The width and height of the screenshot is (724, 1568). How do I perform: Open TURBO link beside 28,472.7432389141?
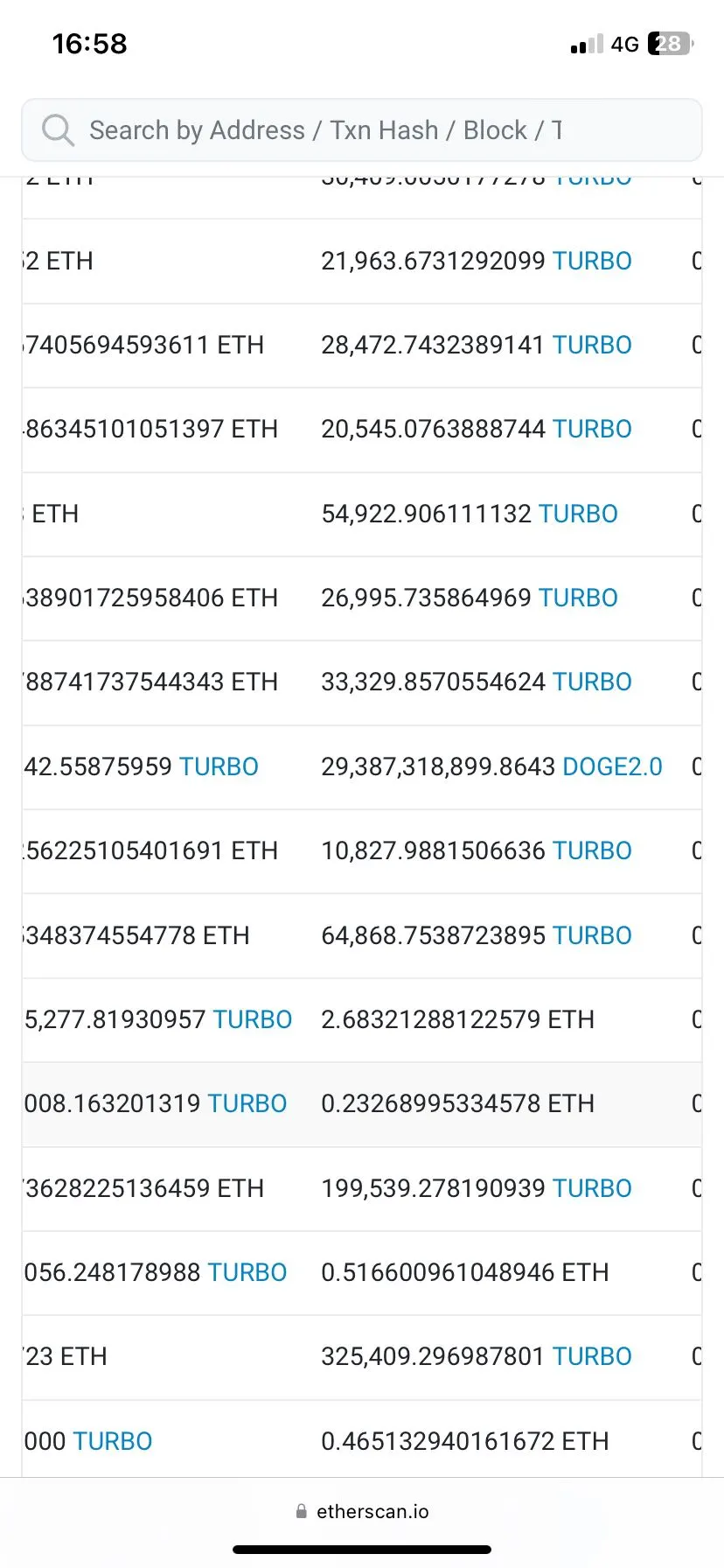[592, 345]
